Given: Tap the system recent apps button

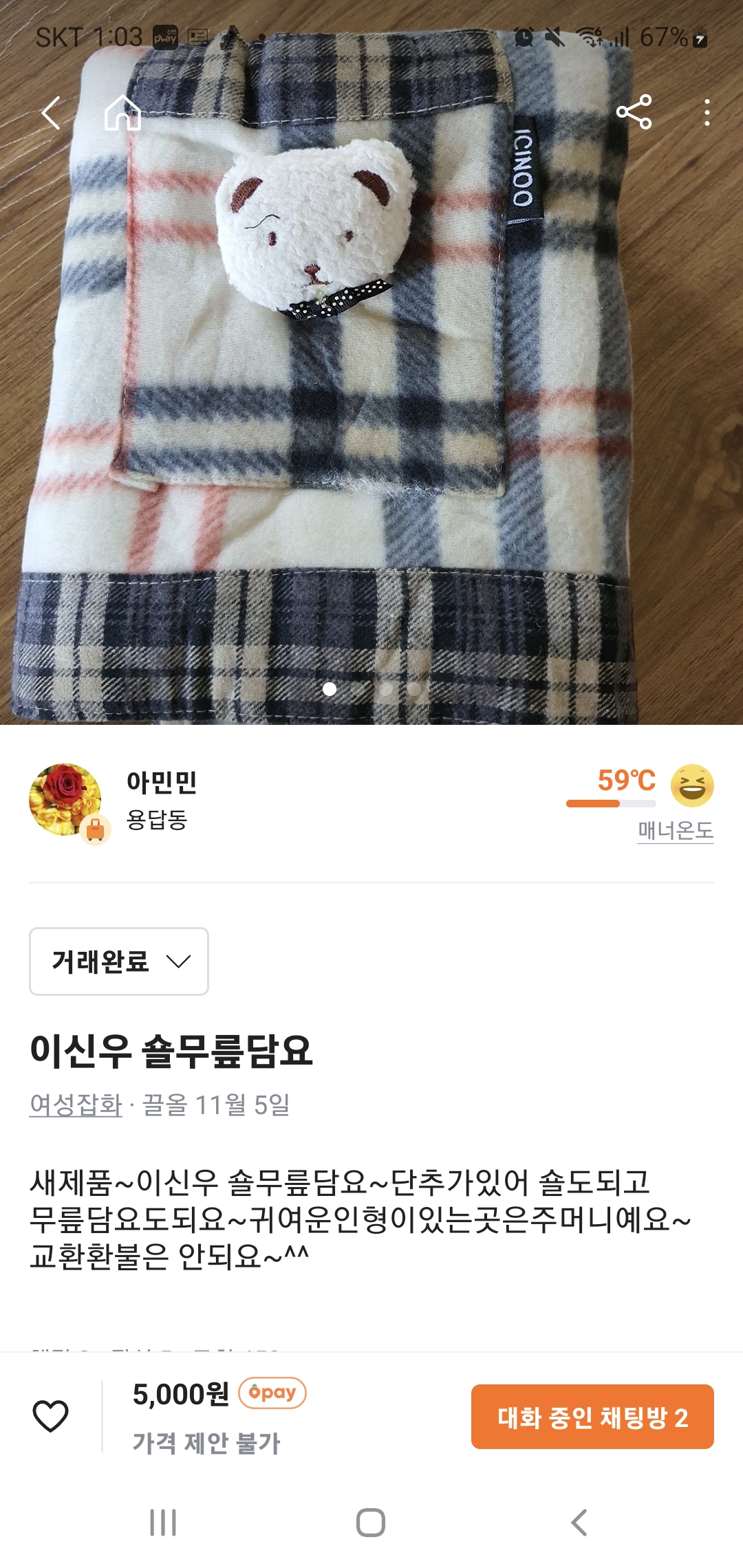Looking at the screenshot, I should point(163,1523).
